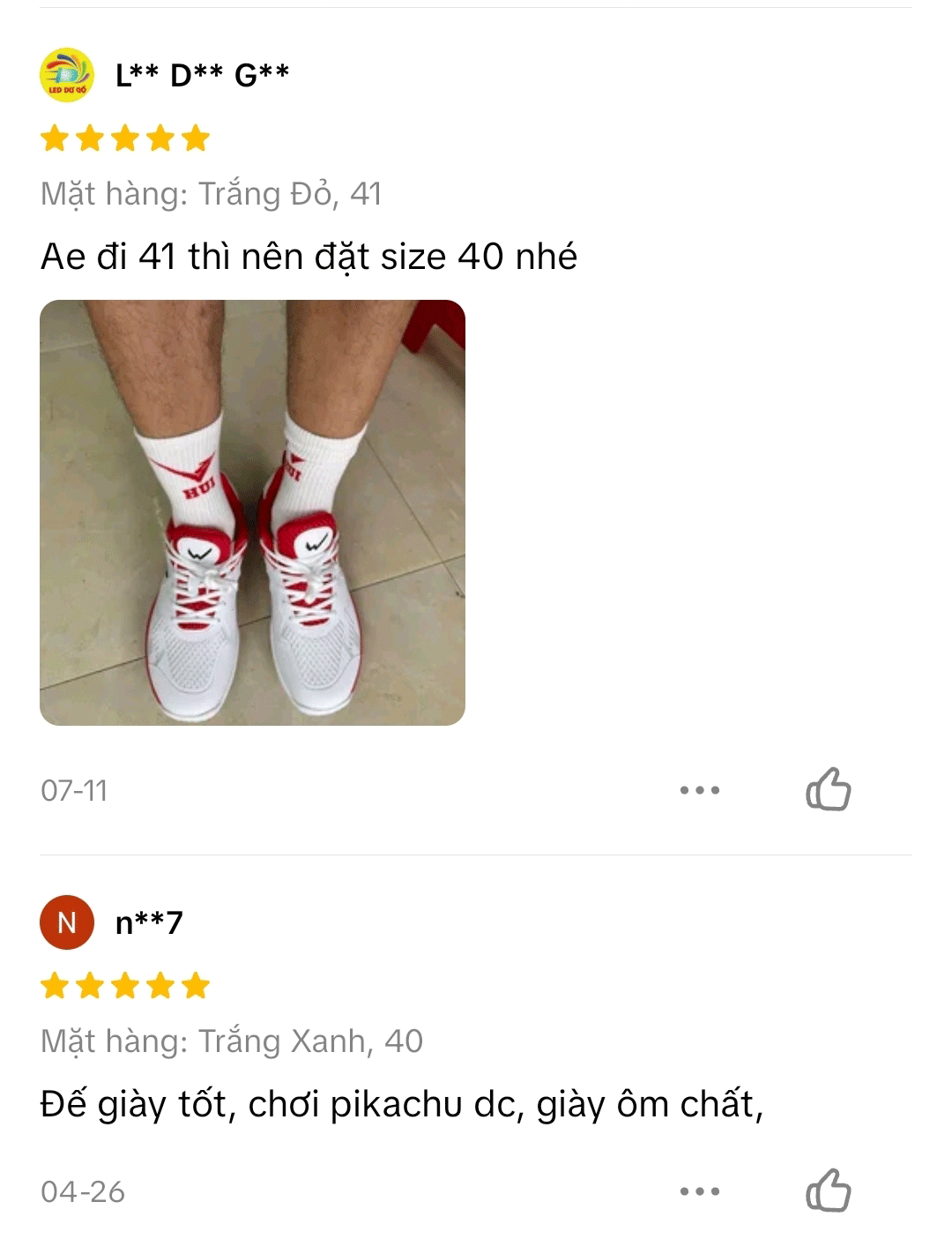Open more options on L** D** G** review
This screenshot has height=1254, width=952.
click(700, 790)
